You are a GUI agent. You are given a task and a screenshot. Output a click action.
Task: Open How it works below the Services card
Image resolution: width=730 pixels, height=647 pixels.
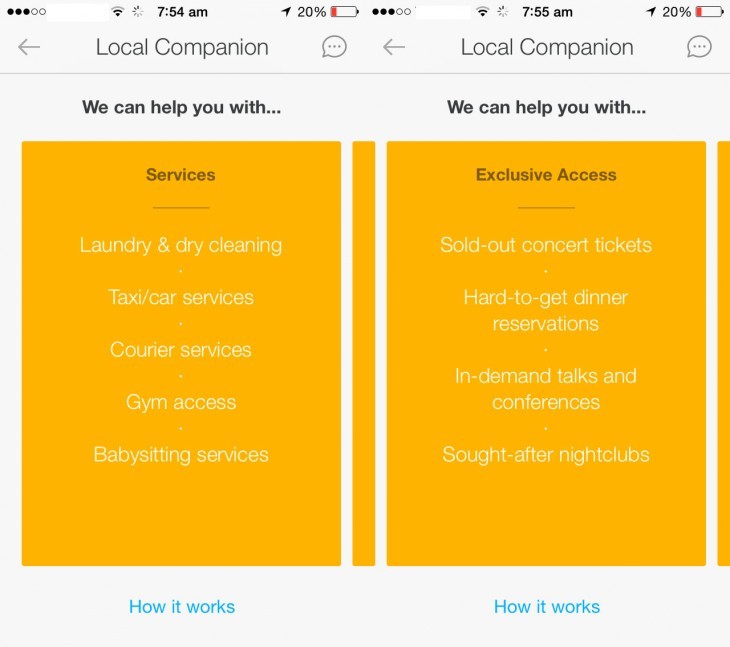pos(182,606)
